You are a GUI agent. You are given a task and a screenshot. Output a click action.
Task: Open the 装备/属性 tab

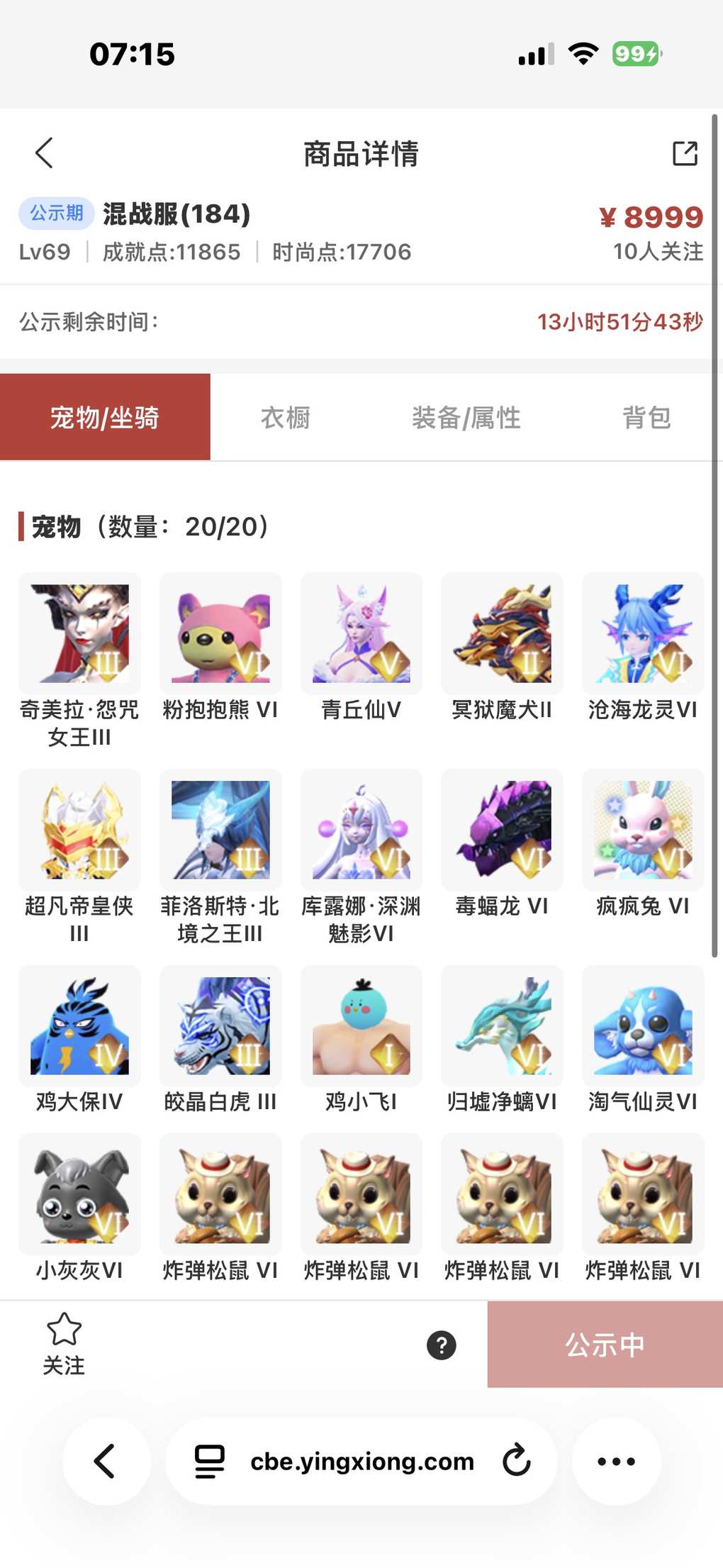[x=466, y=418]
